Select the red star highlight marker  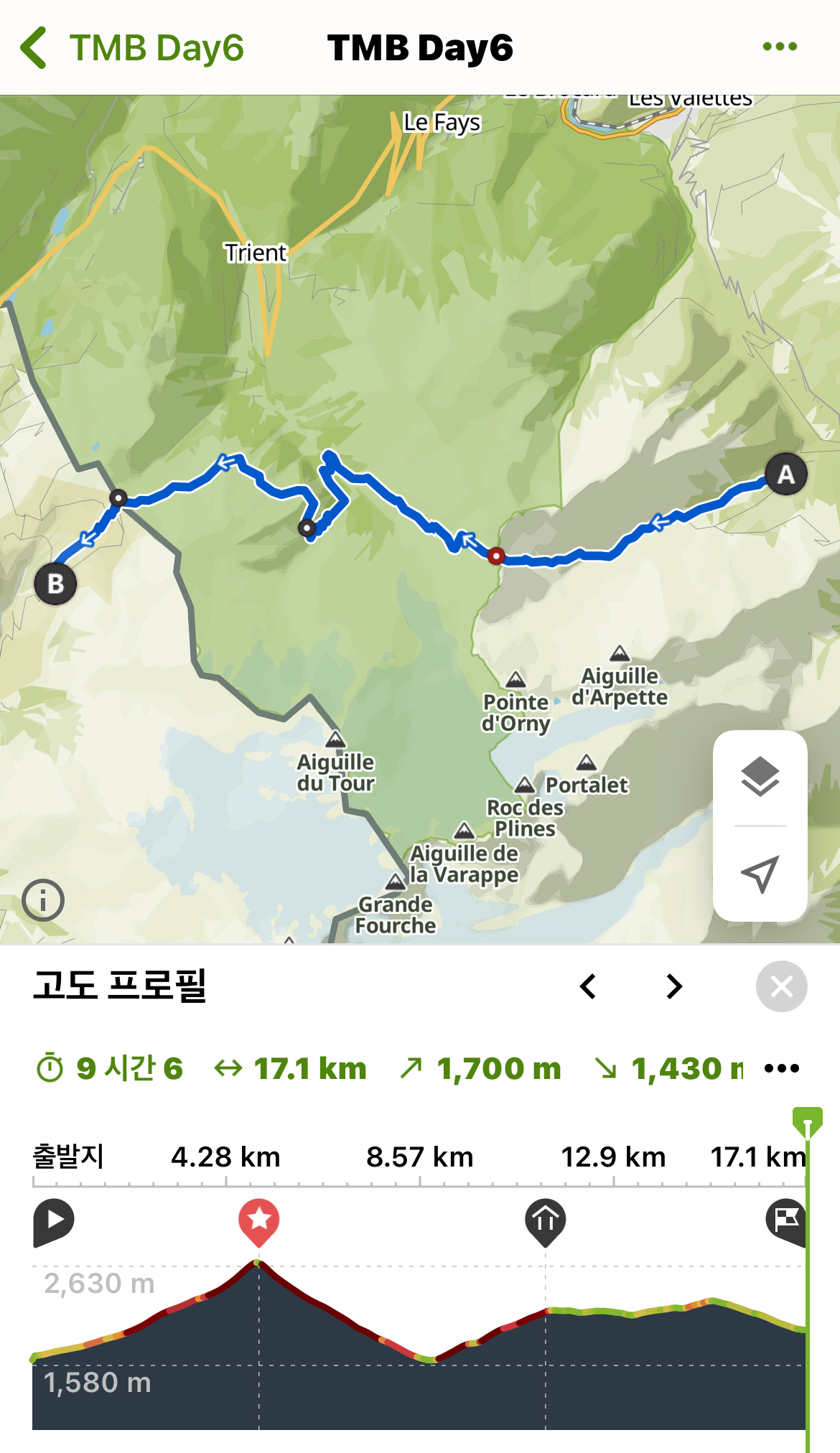(259, 1220)
